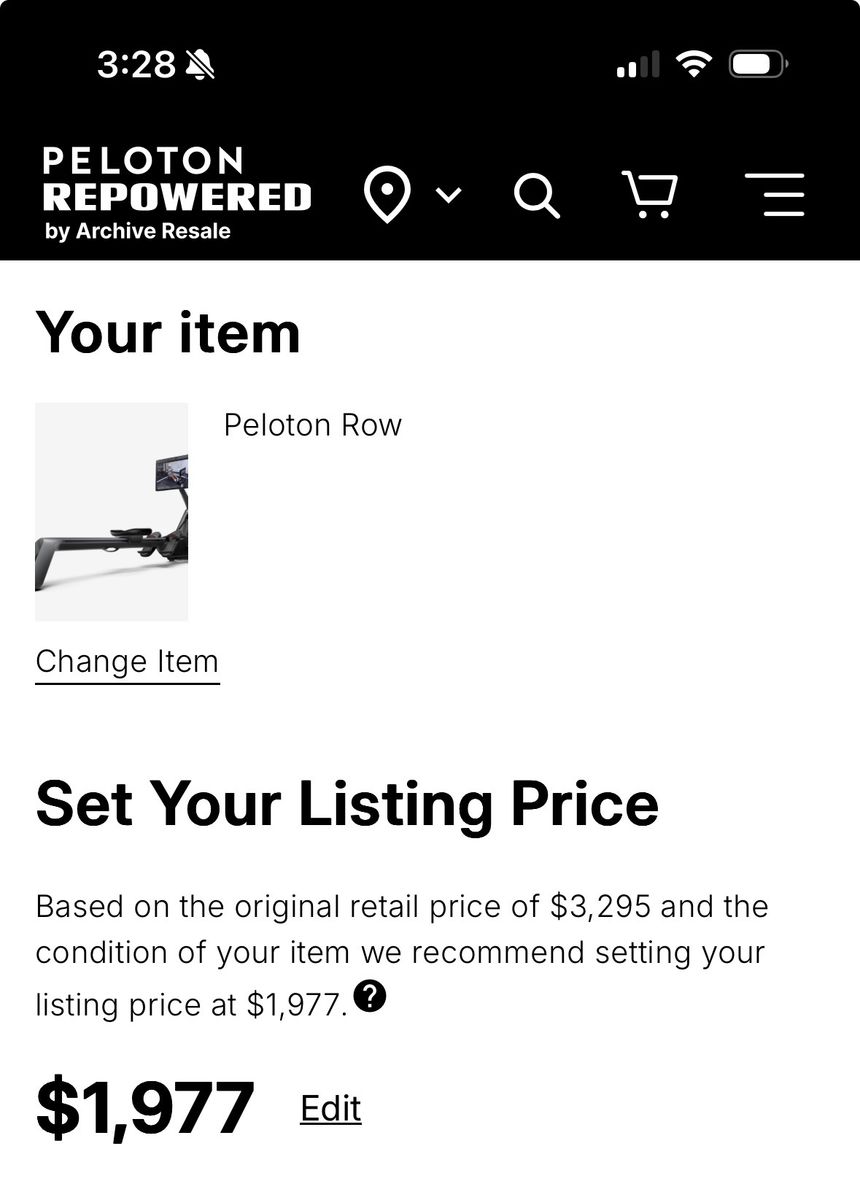The height and width of the screenshot is (1200, 860).
Task: Open the search icon
Action: (x=537, y=195)
